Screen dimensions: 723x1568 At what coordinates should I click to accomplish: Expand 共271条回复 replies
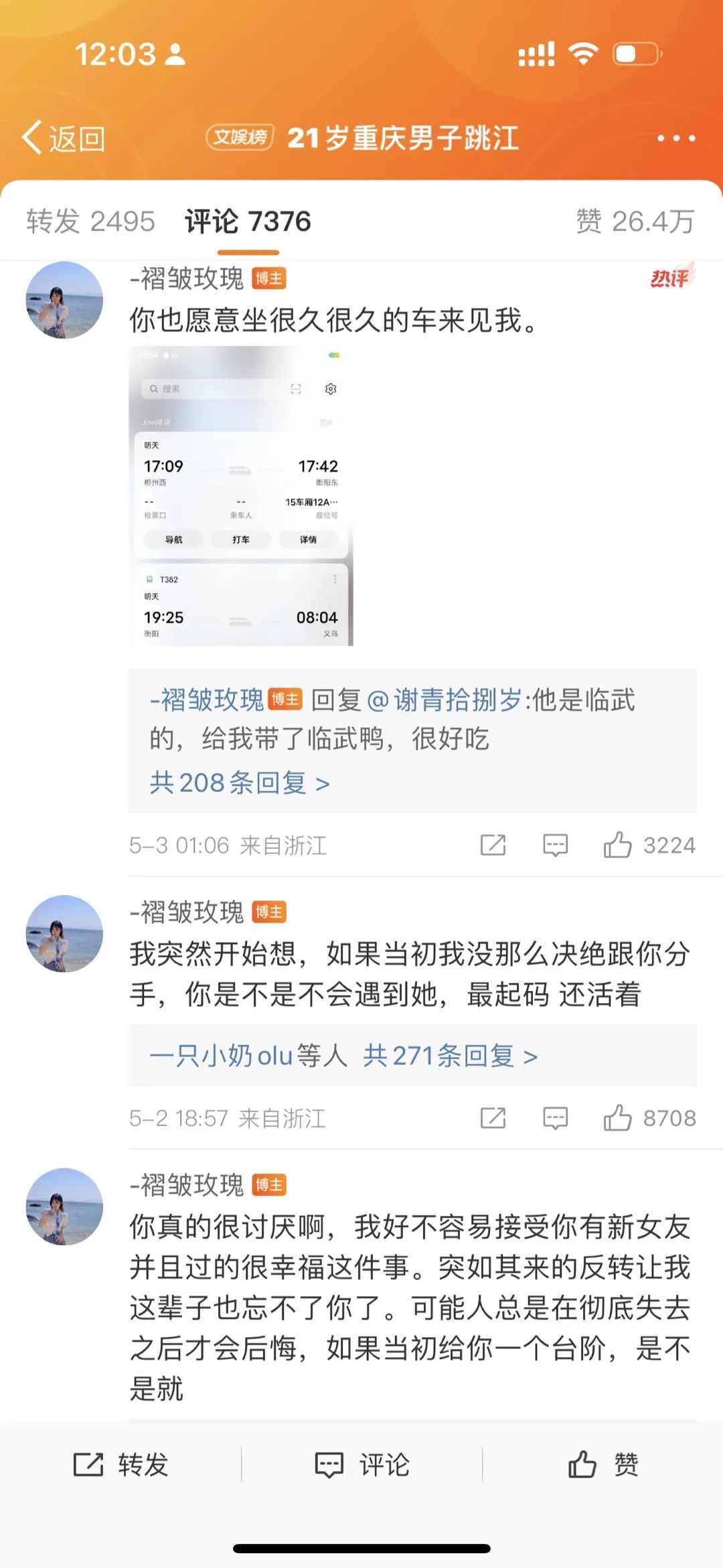pos(450,1056)
